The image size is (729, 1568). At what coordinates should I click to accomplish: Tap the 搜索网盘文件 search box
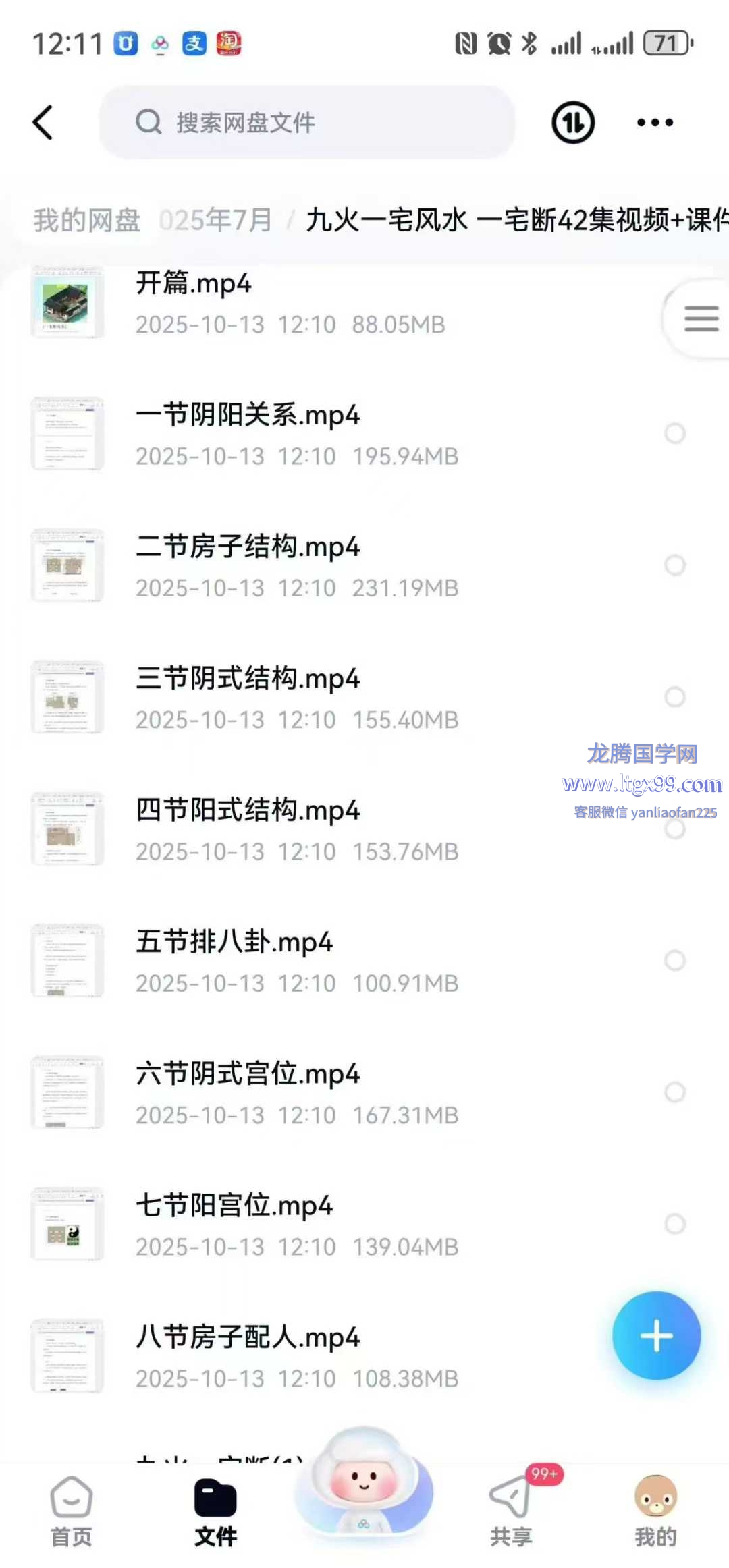tap(307, 123)
